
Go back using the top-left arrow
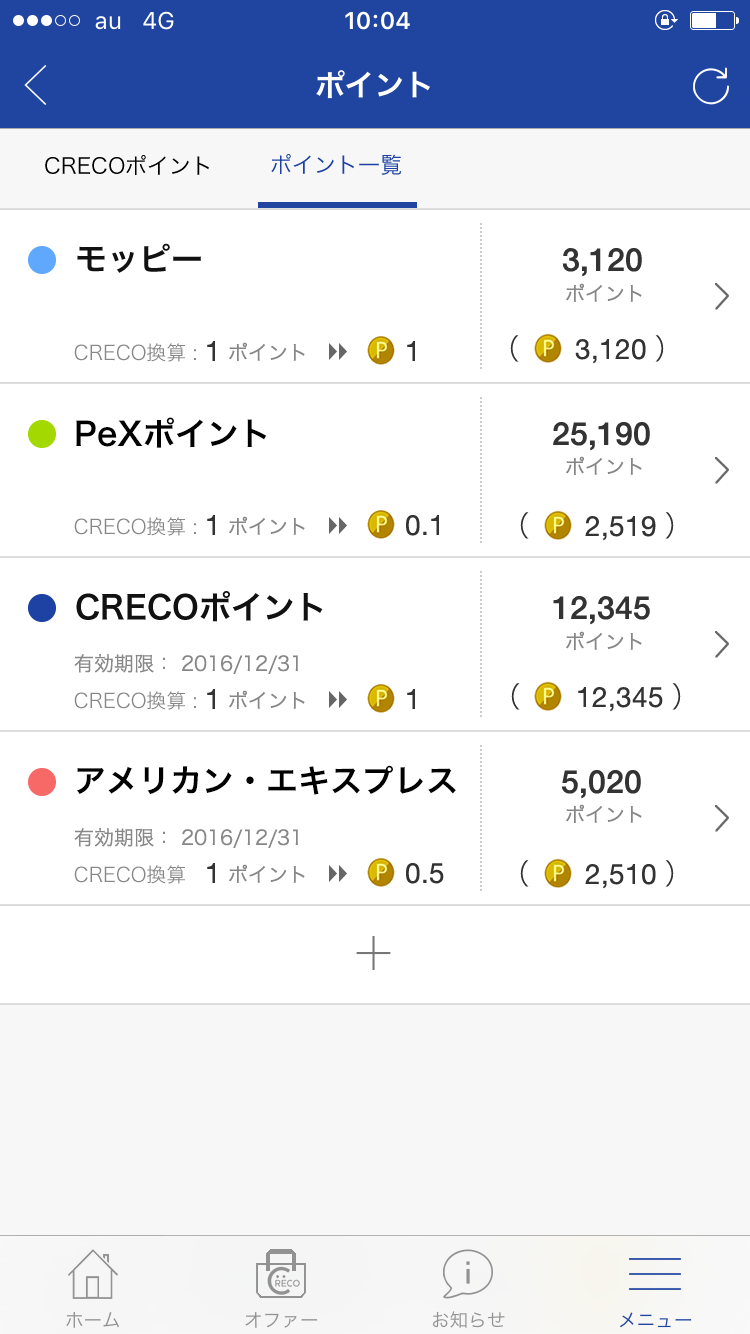pyautogui.click(x=36, y=85)
